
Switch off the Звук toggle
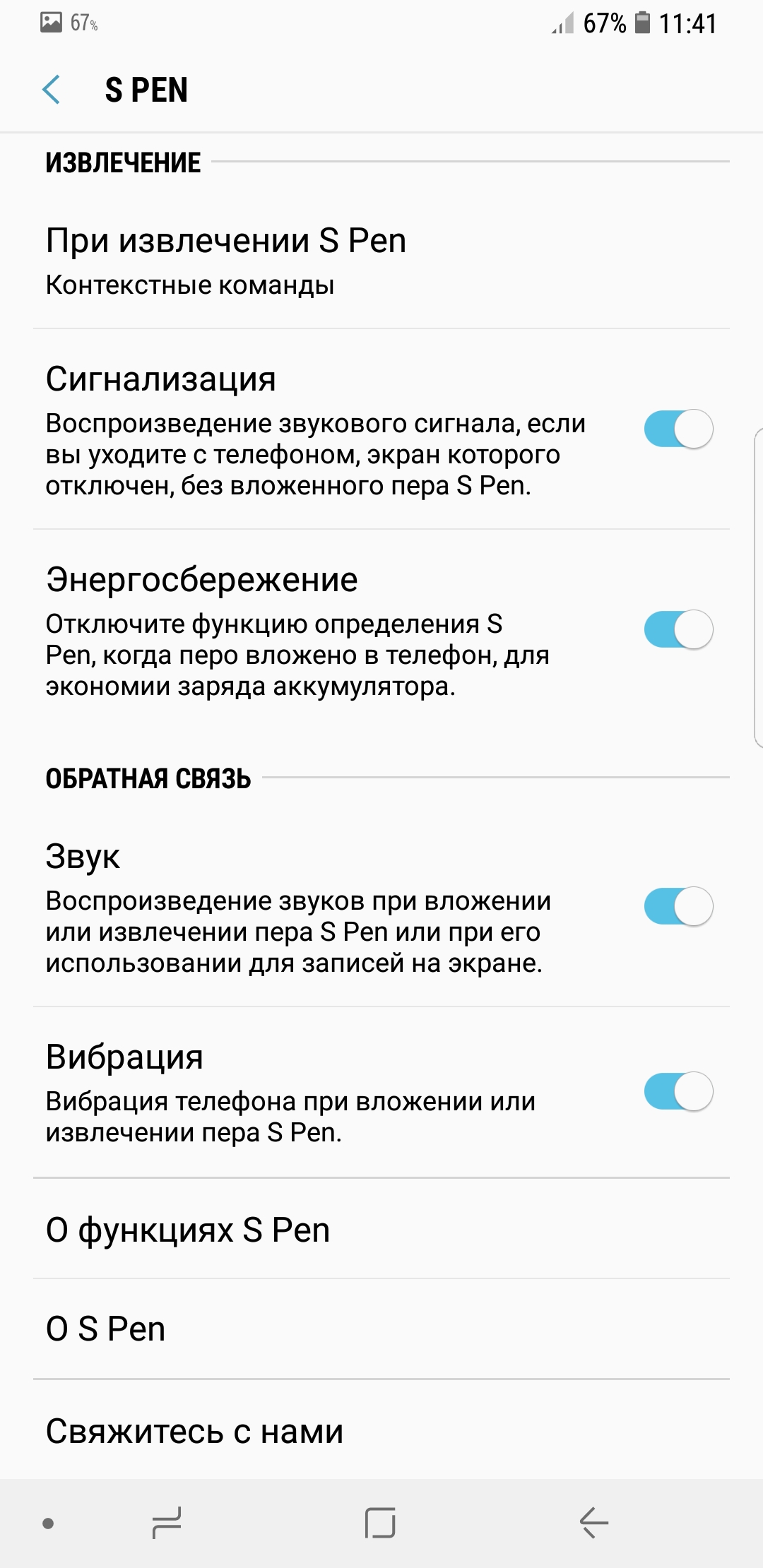(x=678, y=906)
